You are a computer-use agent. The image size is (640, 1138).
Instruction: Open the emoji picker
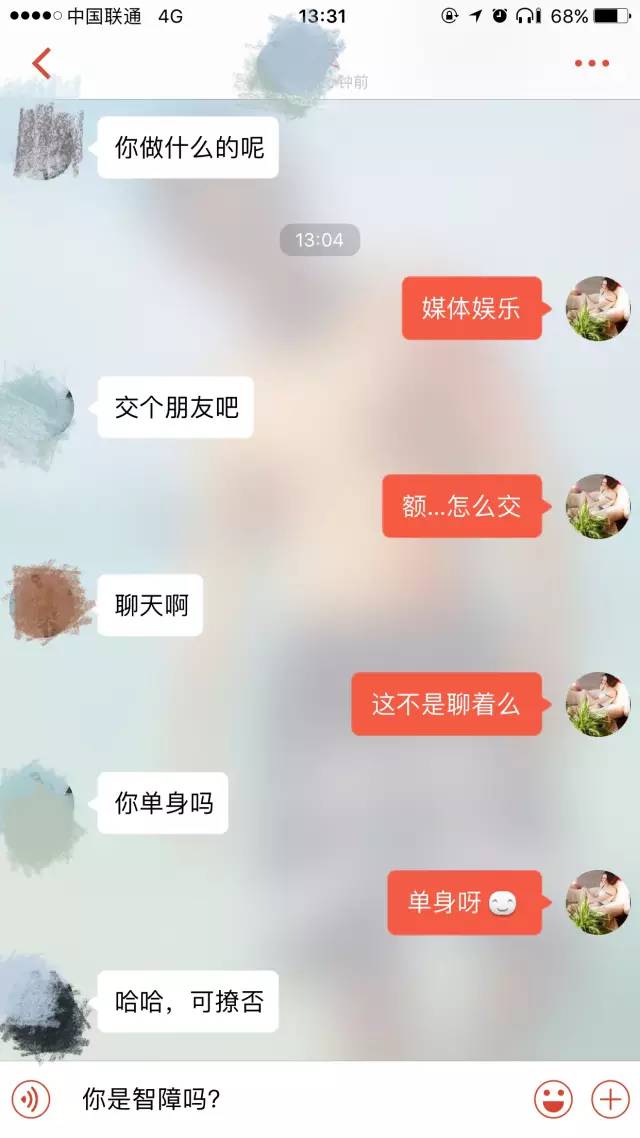[x=553, y=1100]
